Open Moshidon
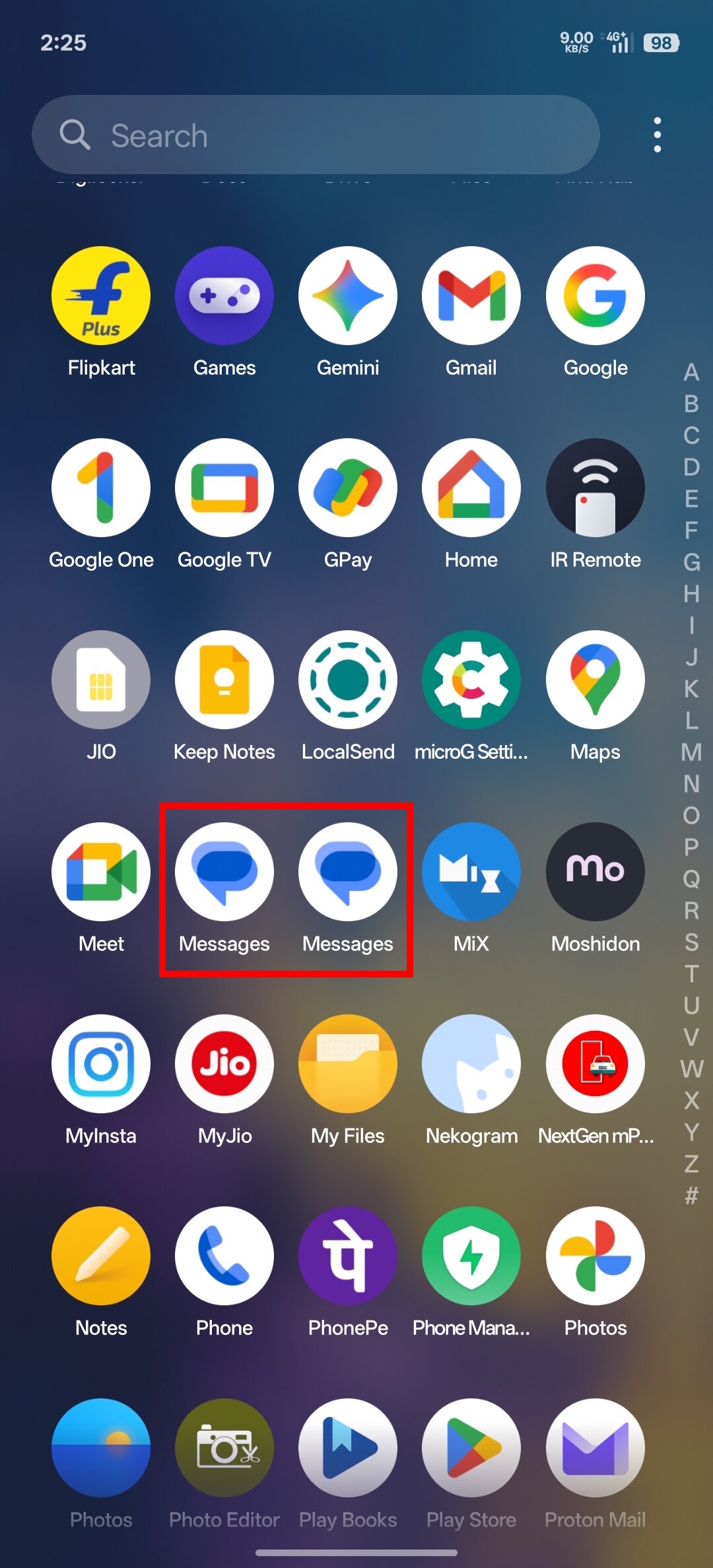The image size is (713, 1568). click(595, 872)
